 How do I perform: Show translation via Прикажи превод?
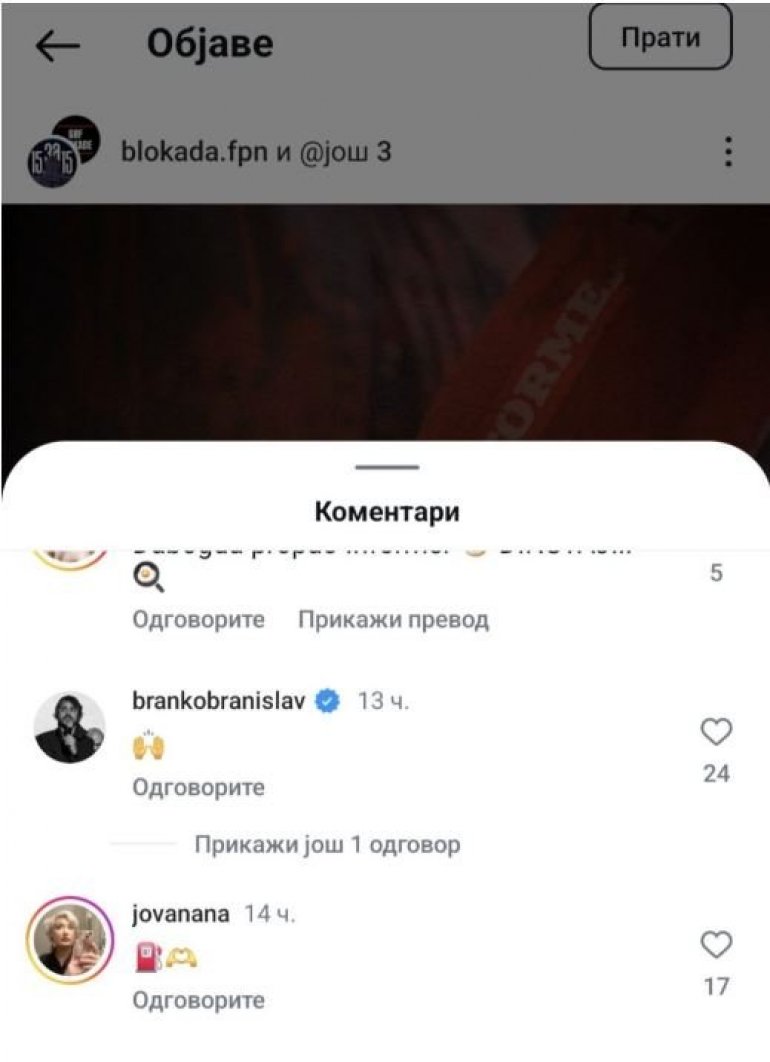(393, 620)
